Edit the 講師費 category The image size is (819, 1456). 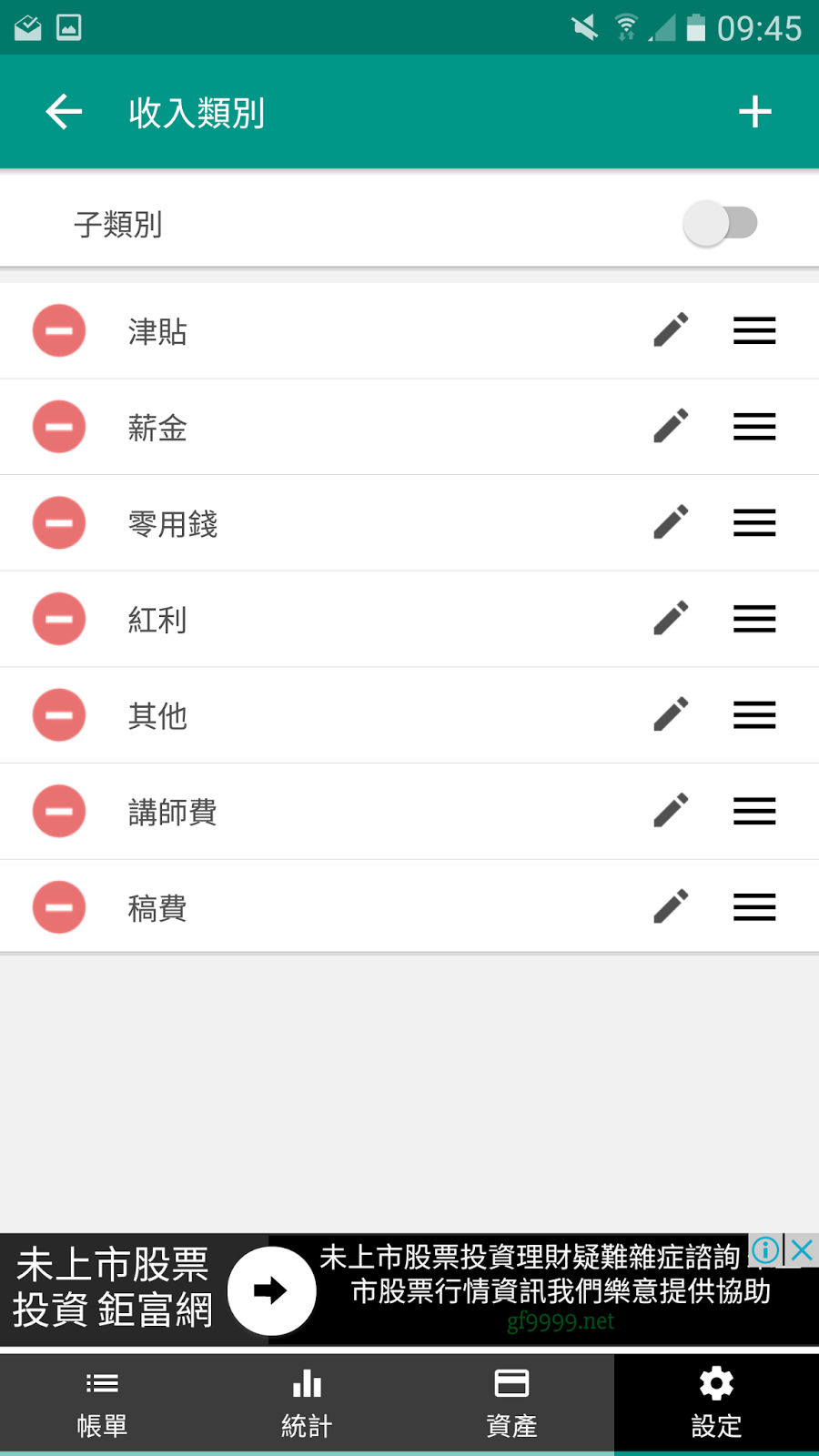[671, 811]
